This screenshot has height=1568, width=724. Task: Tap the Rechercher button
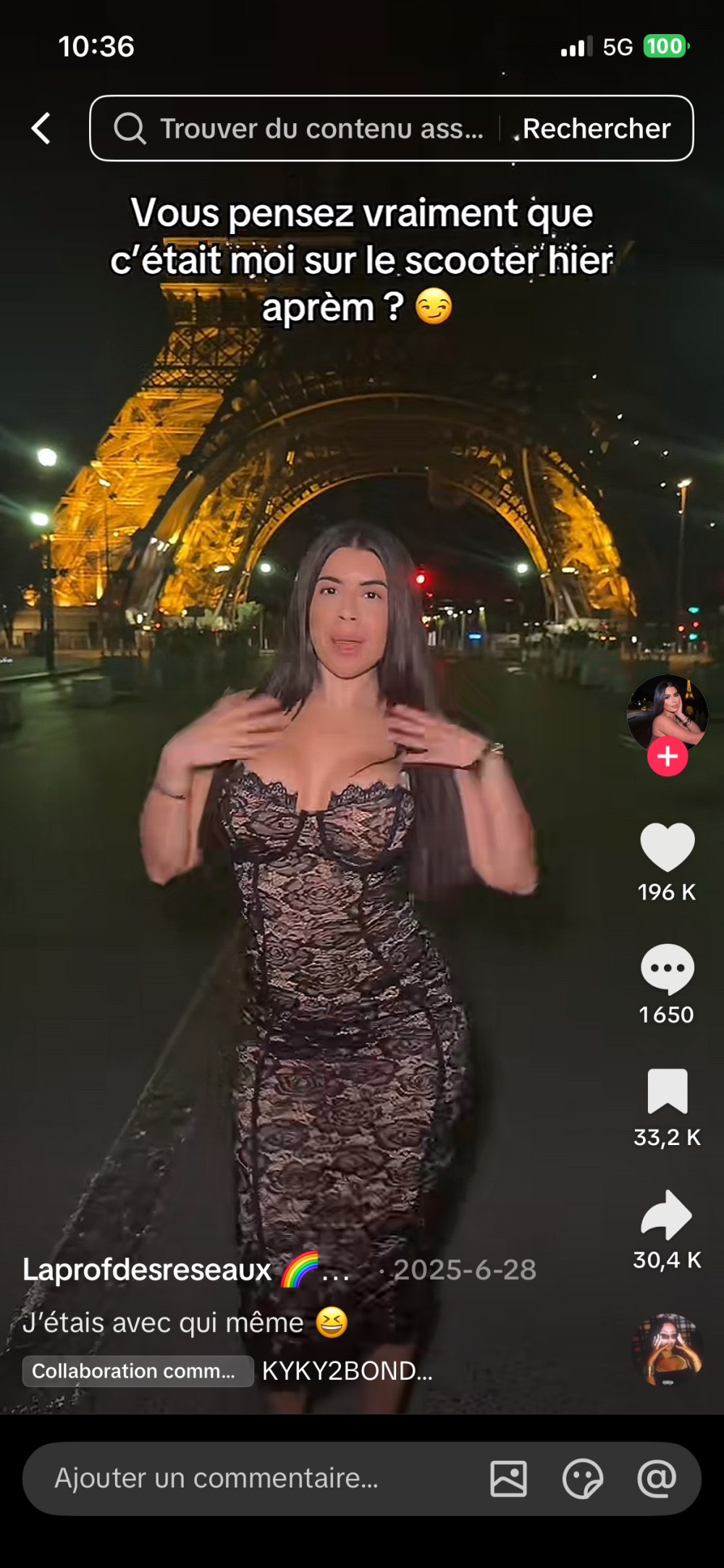tap(597, 129)
